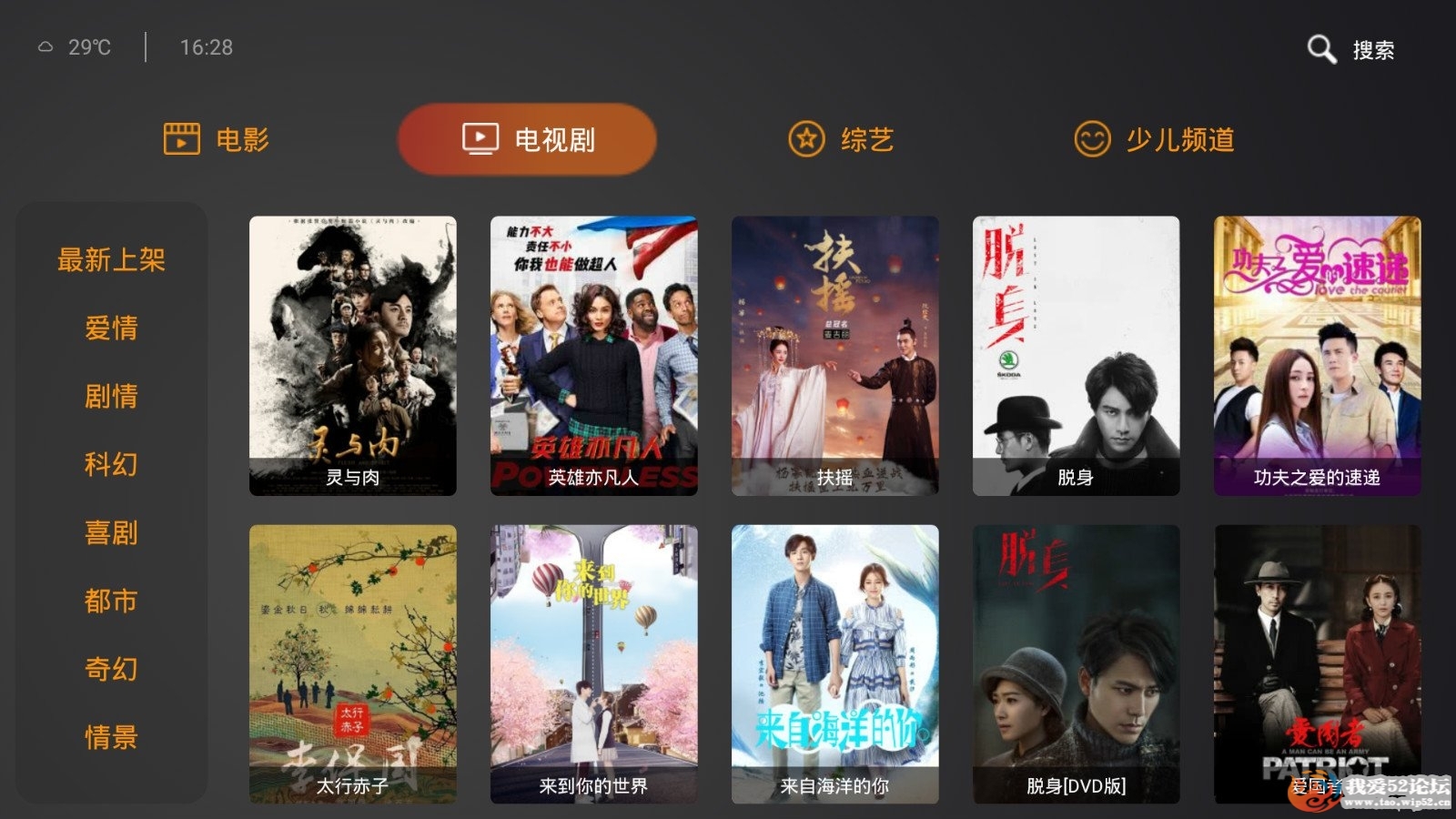This screenshot has width=1456, height=819.
Task: Open the 搜索 search button
Action: pyautogui.click(x=1351, y=50)
